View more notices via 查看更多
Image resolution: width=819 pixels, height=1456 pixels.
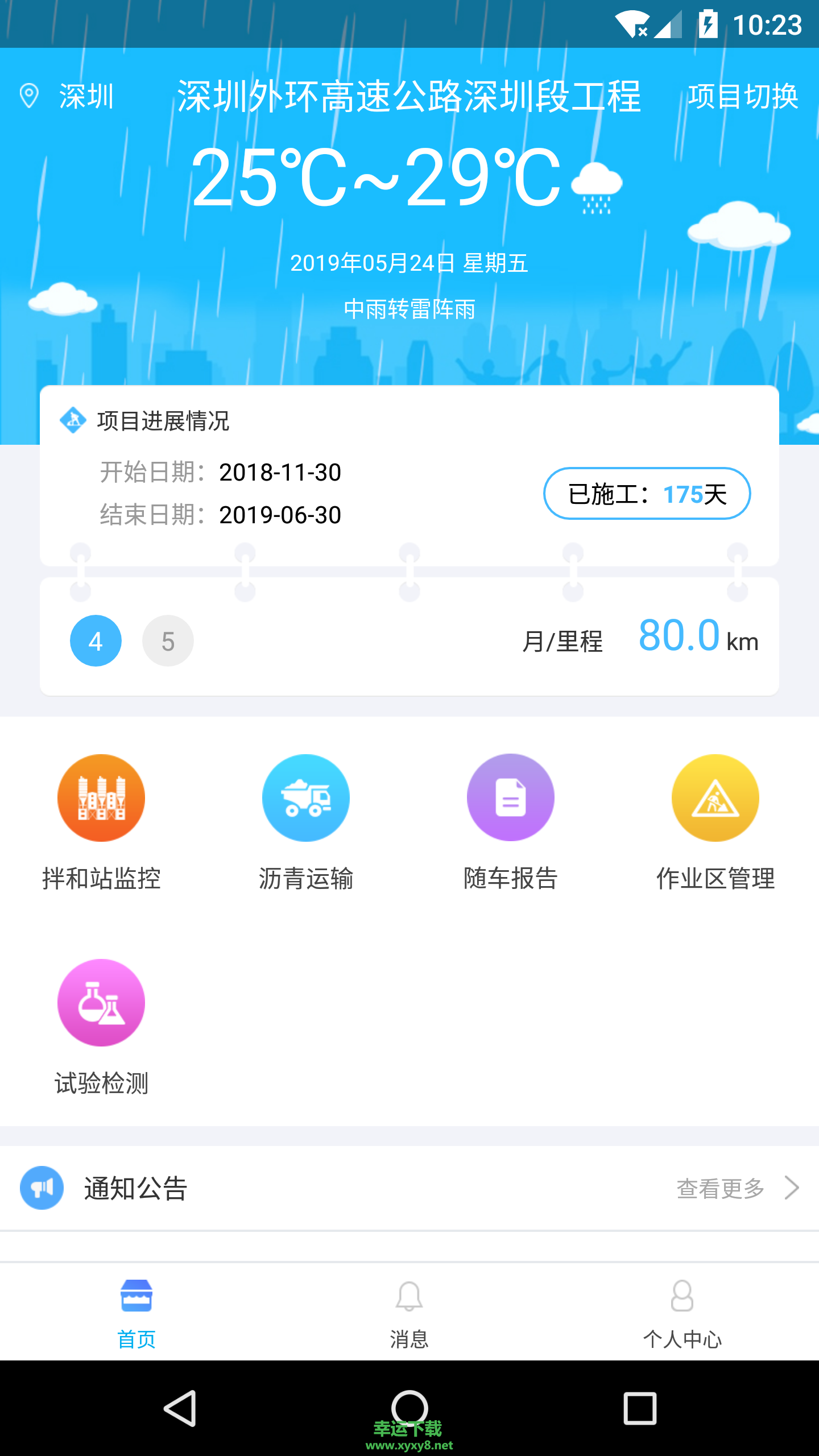point(737,1188)
